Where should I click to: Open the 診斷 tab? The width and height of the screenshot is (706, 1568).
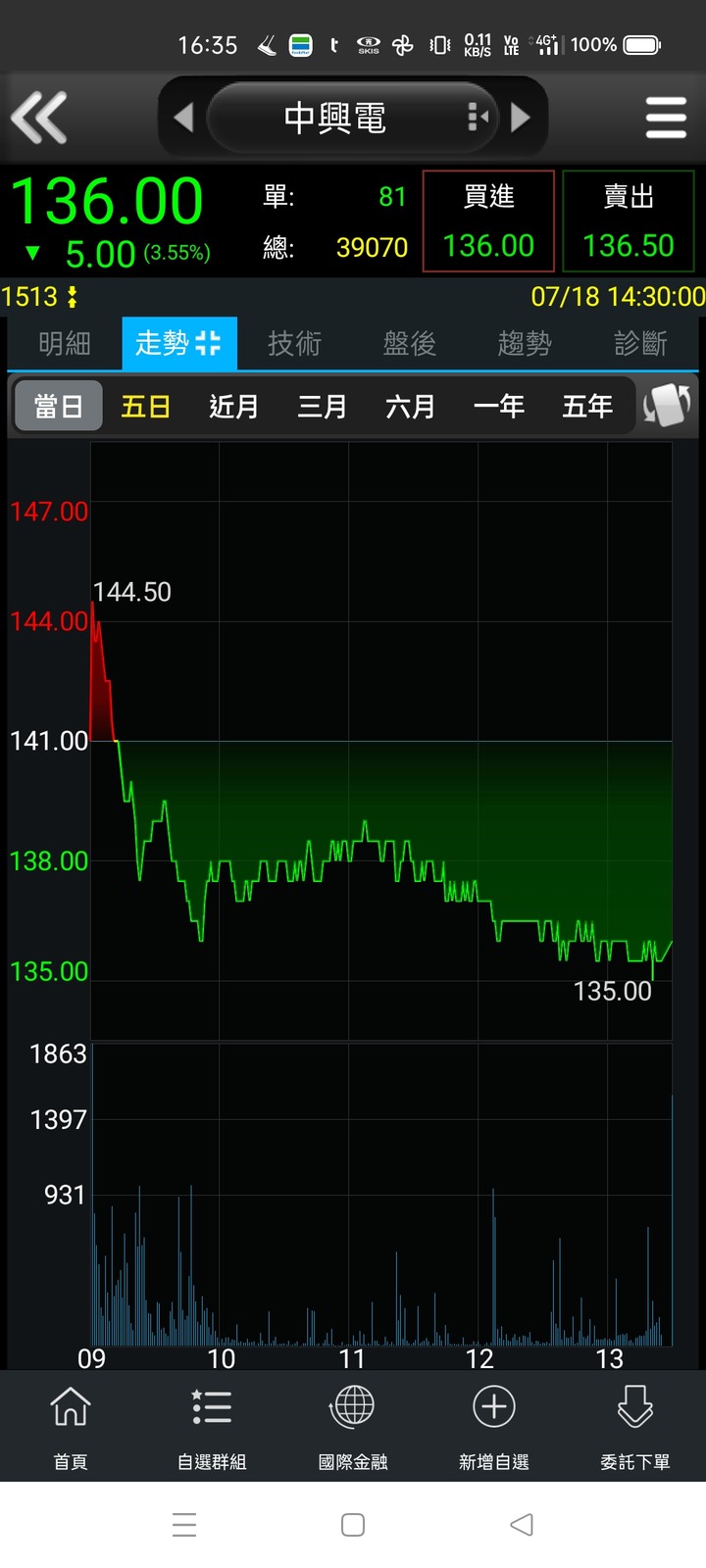click(x=640, y=343)
